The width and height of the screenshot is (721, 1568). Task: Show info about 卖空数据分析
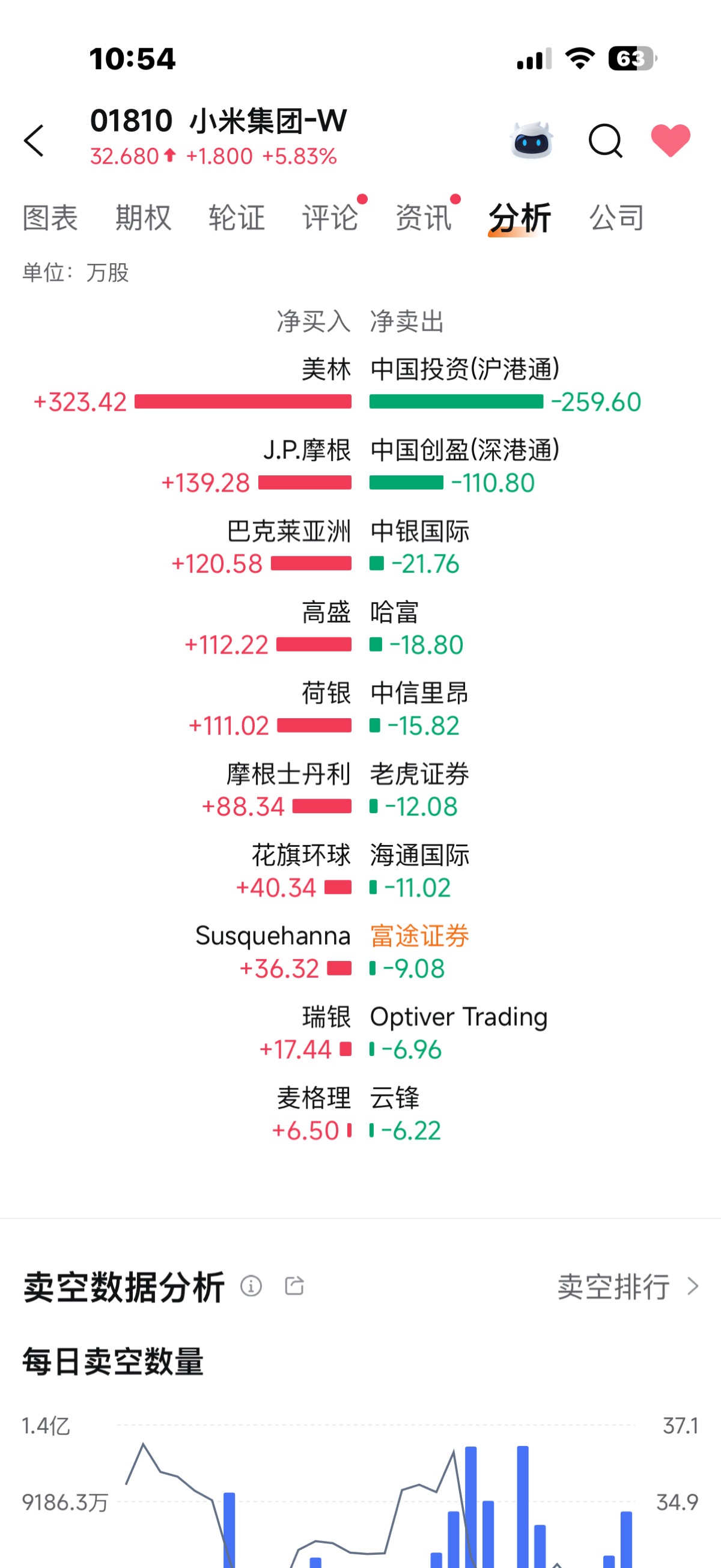[251, 1286]
